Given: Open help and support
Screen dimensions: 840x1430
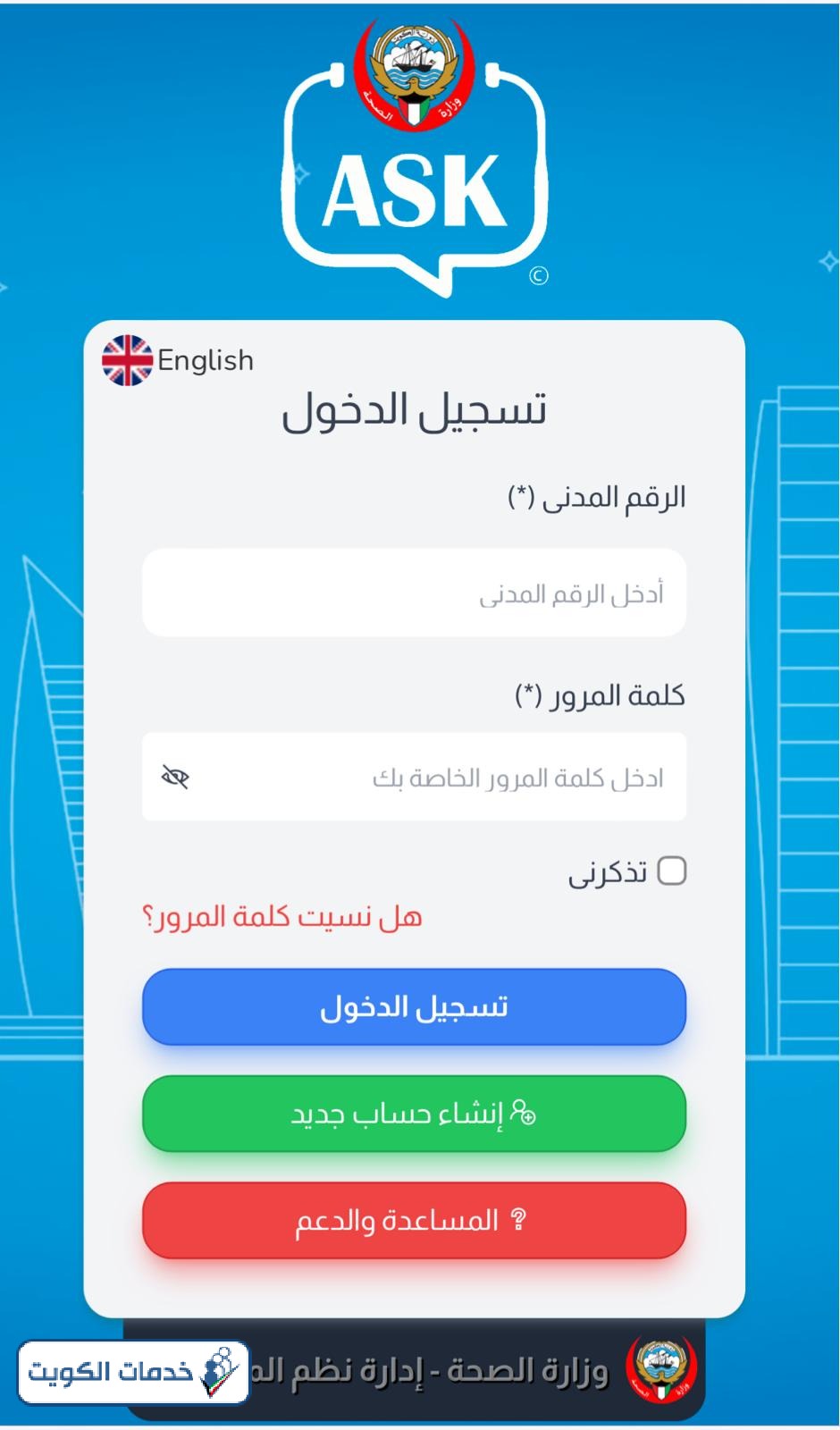Looking at the screenshot, I should (414, 1220).
